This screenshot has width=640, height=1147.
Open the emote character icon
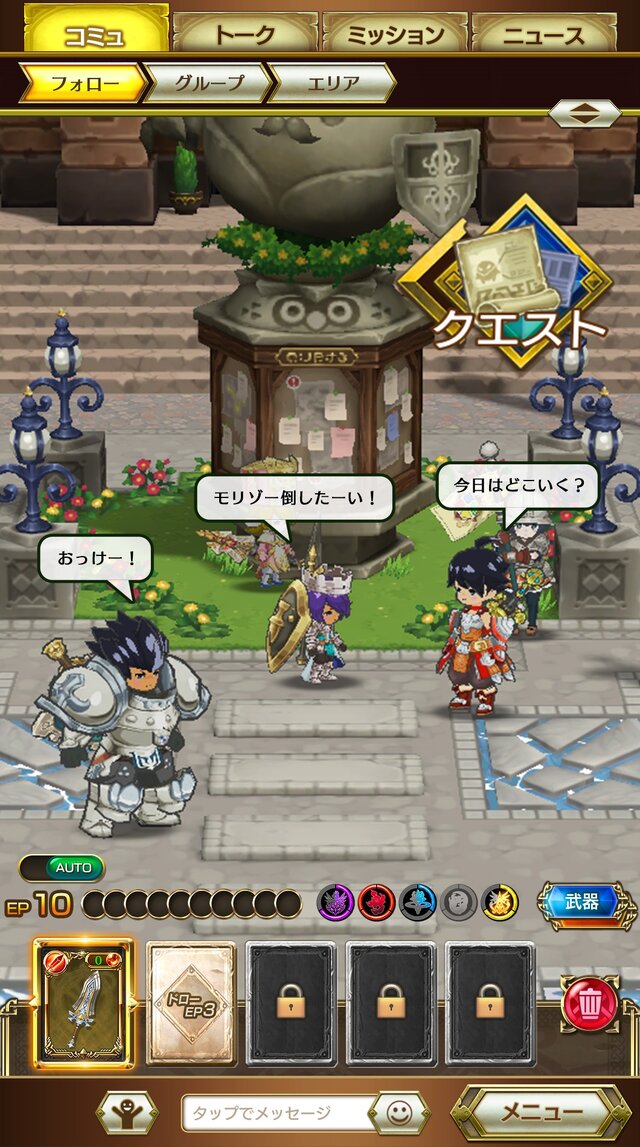point(127,1113)
